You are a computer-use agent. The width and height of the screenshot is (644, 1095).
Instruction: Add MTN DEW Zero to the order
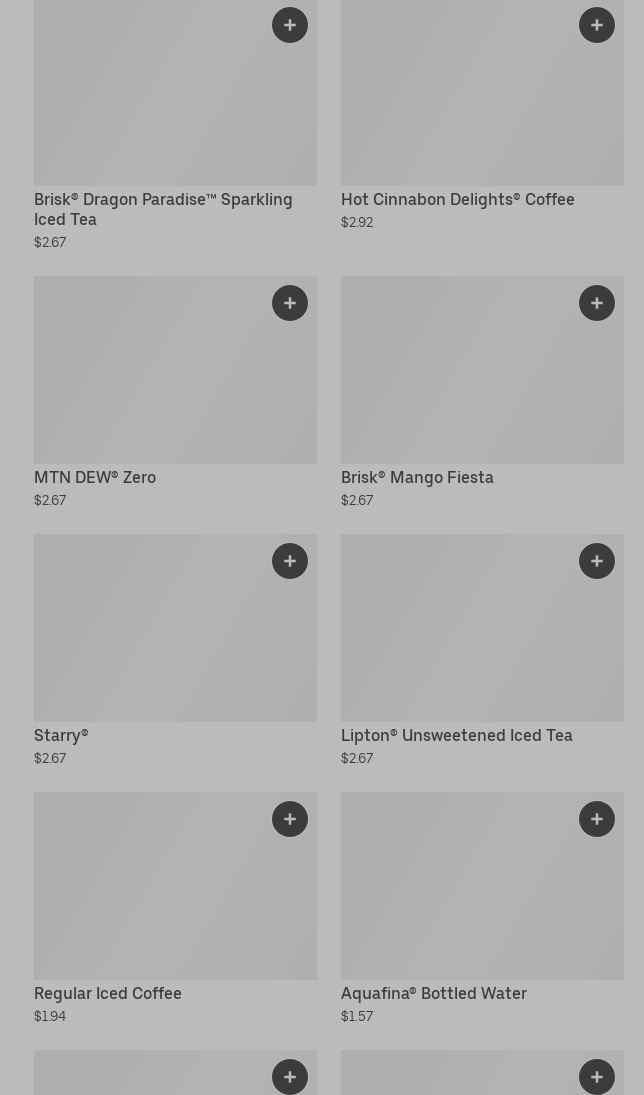pyautogui.click(x=290, y=303)
